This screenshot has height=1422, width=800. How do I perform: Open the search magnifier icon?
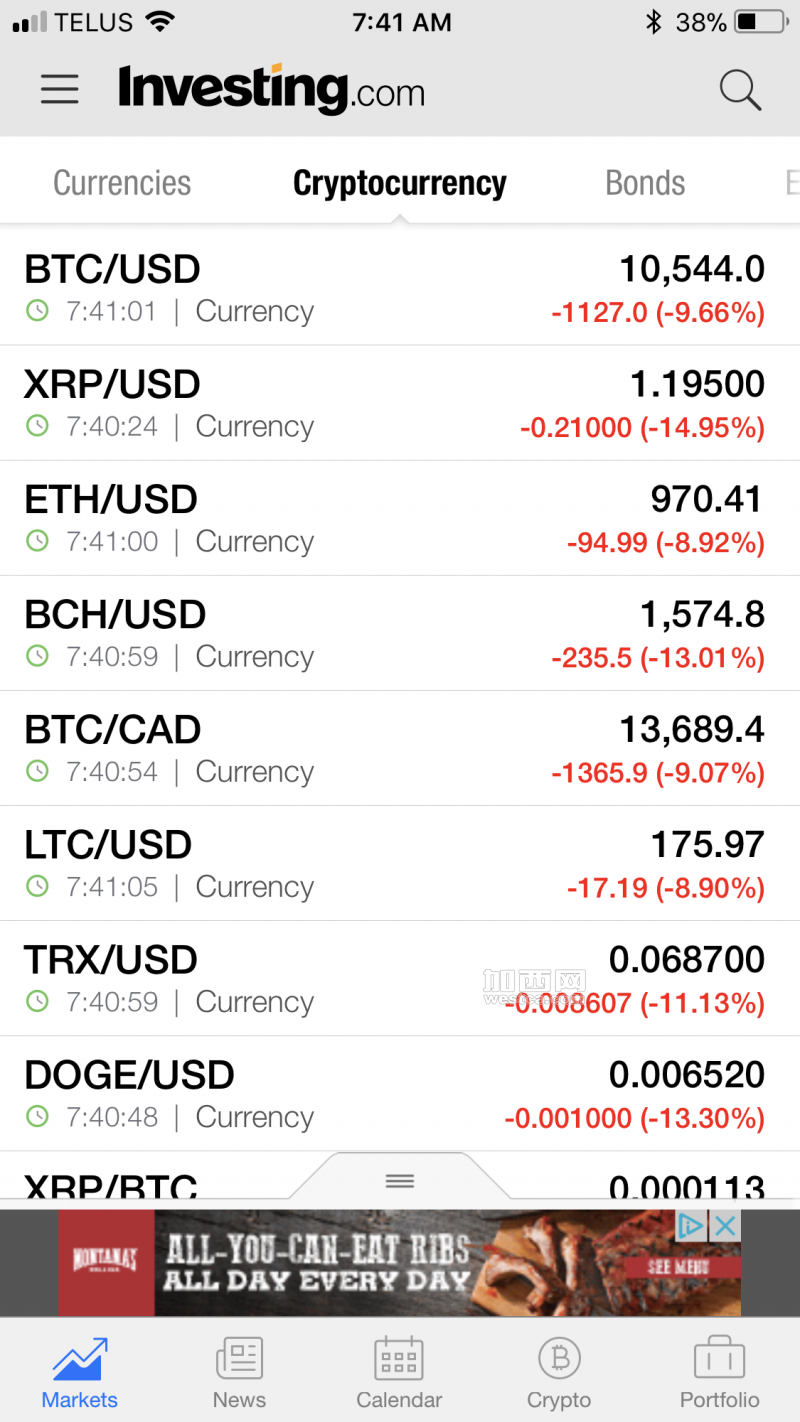point(740,90)
